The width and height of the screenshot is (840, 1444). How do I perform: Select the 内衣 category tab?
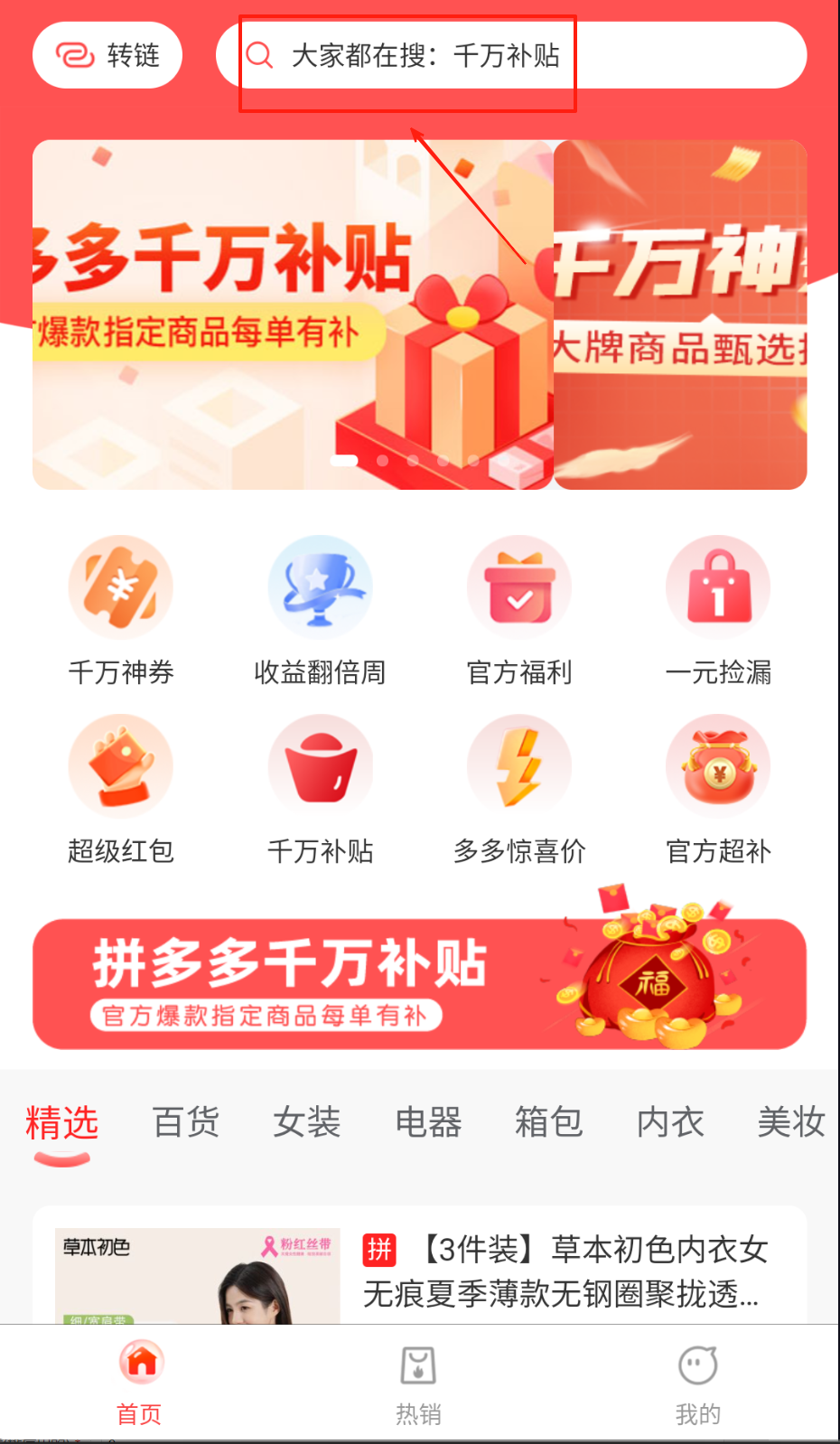click(670, 1122)
